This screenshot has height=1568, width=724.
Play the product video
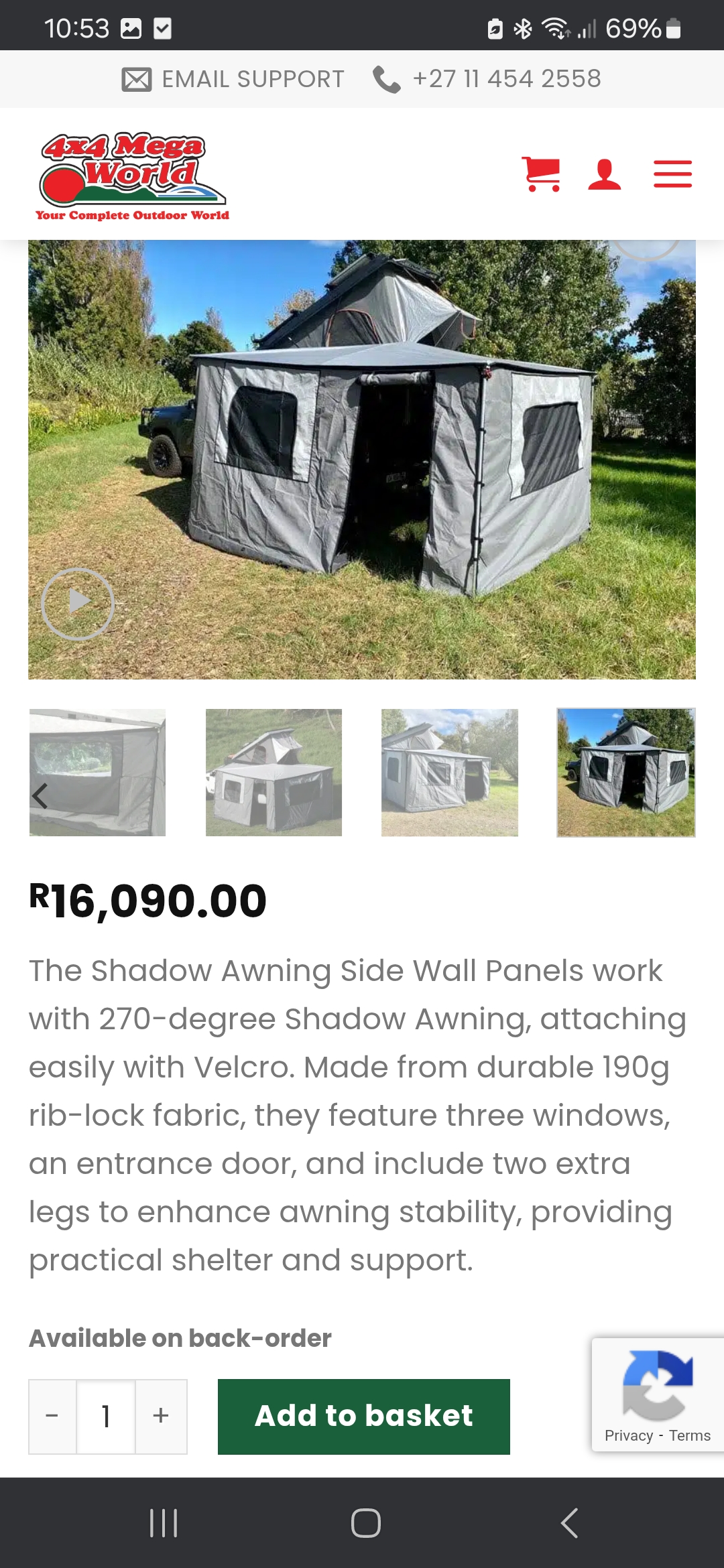coord(78,603)
